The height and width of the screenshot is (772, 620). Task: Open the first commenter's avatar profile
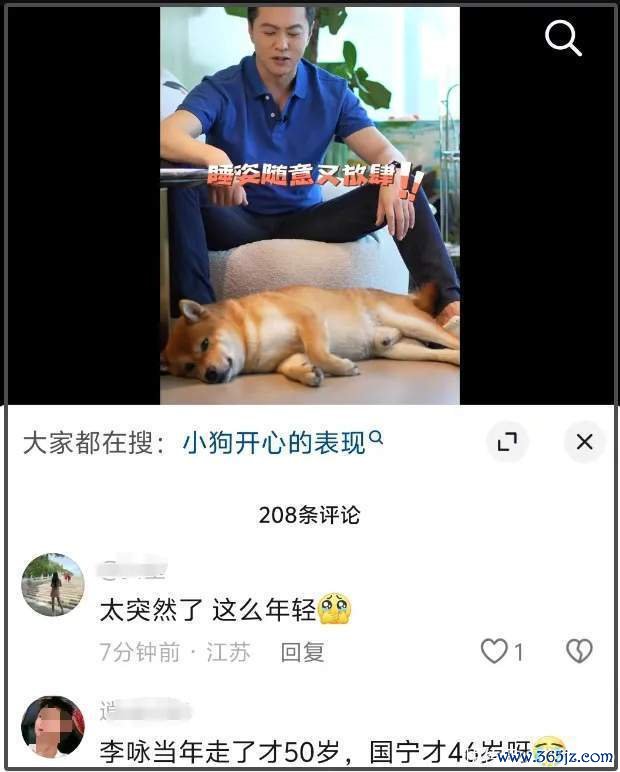click(x=53, y=585)
